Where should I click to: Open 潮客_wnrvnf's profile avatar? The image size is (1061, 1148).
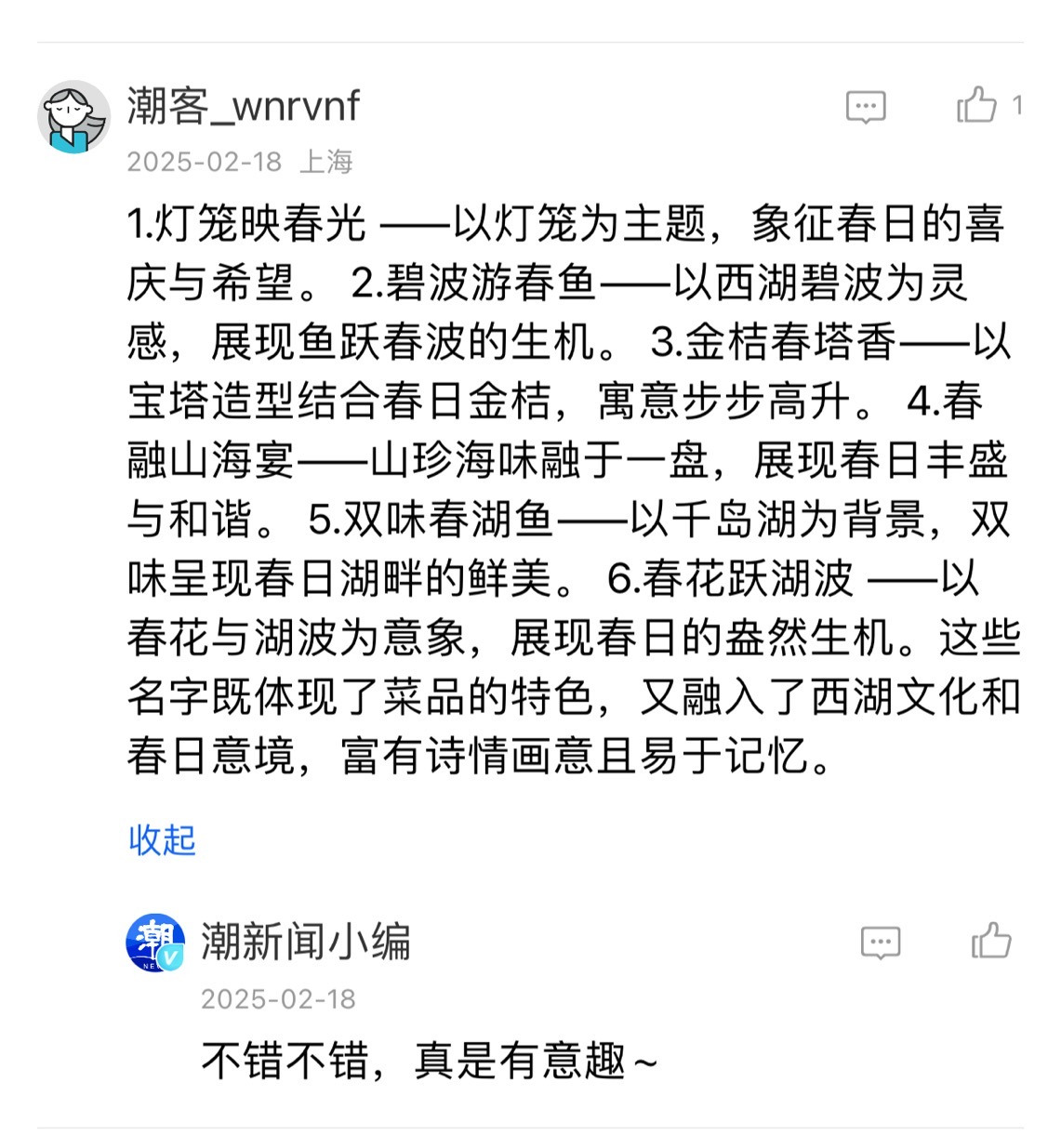point(73,117)
